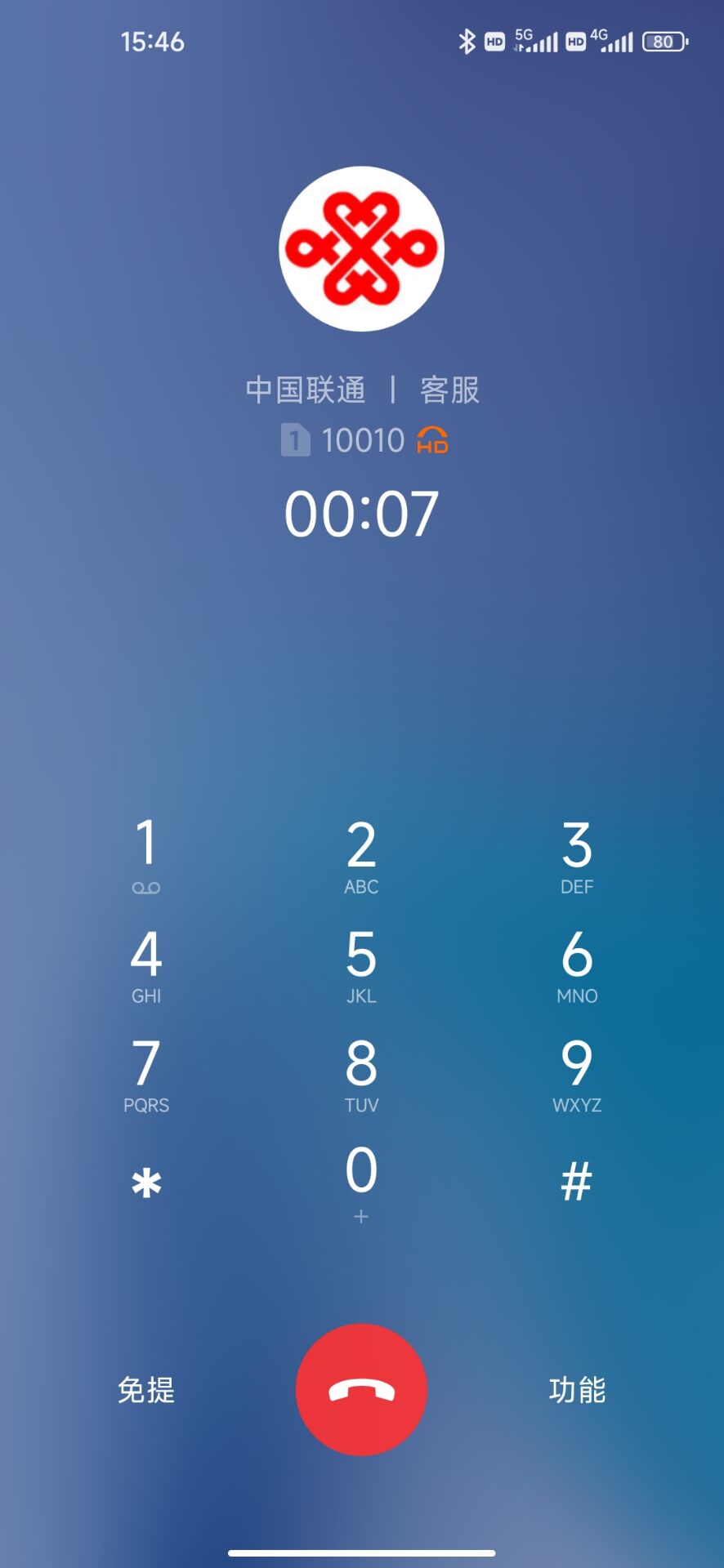Tap the HD call indicator icon
Screen dimensions: 724x1568
pyautogui.click(x=431, y=441)
